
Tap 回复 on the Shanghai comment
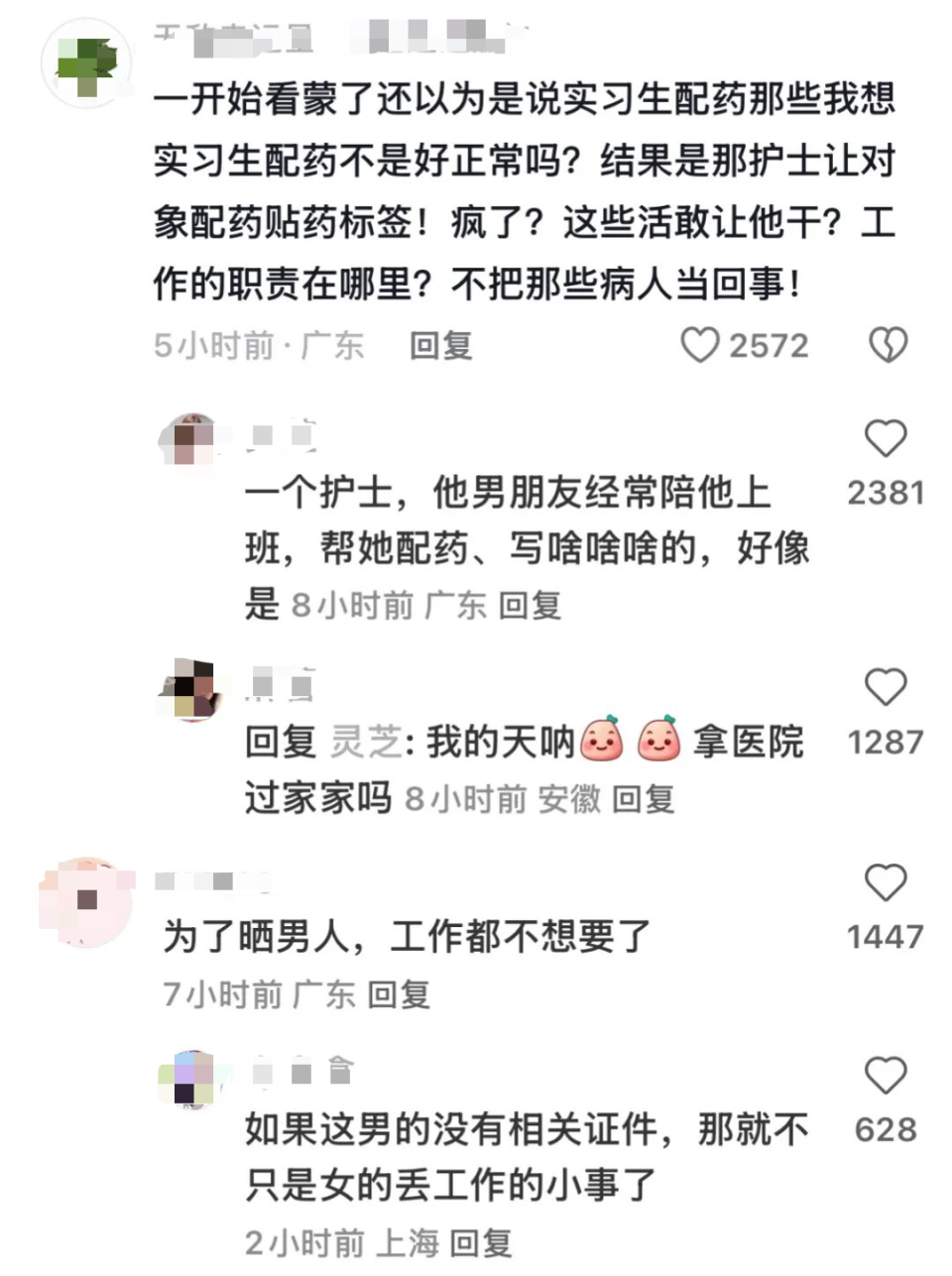(x=486, y=1238)
